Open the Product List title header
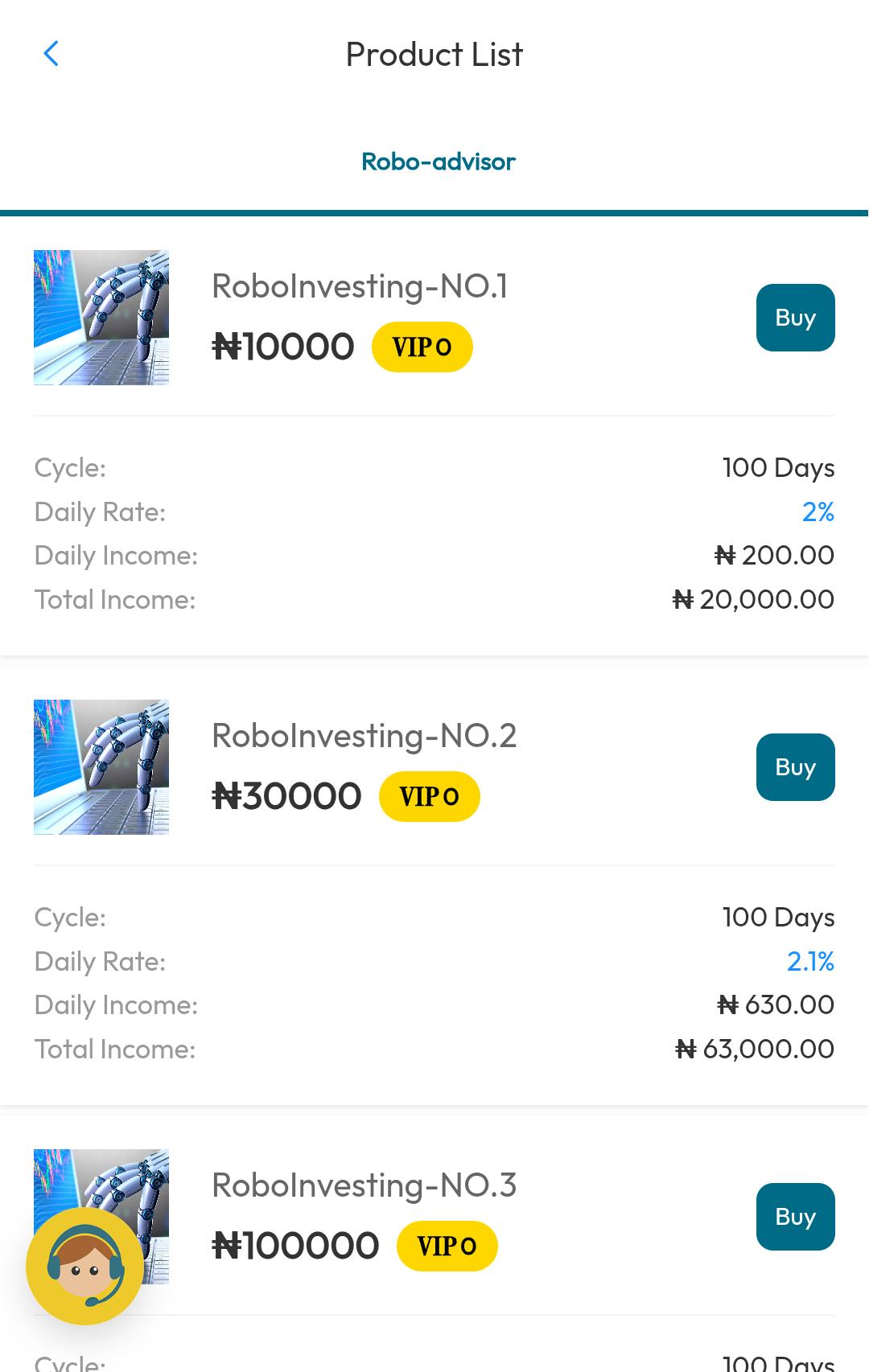869x1372 pixels. pyautogui.click(x=434, y=54)
